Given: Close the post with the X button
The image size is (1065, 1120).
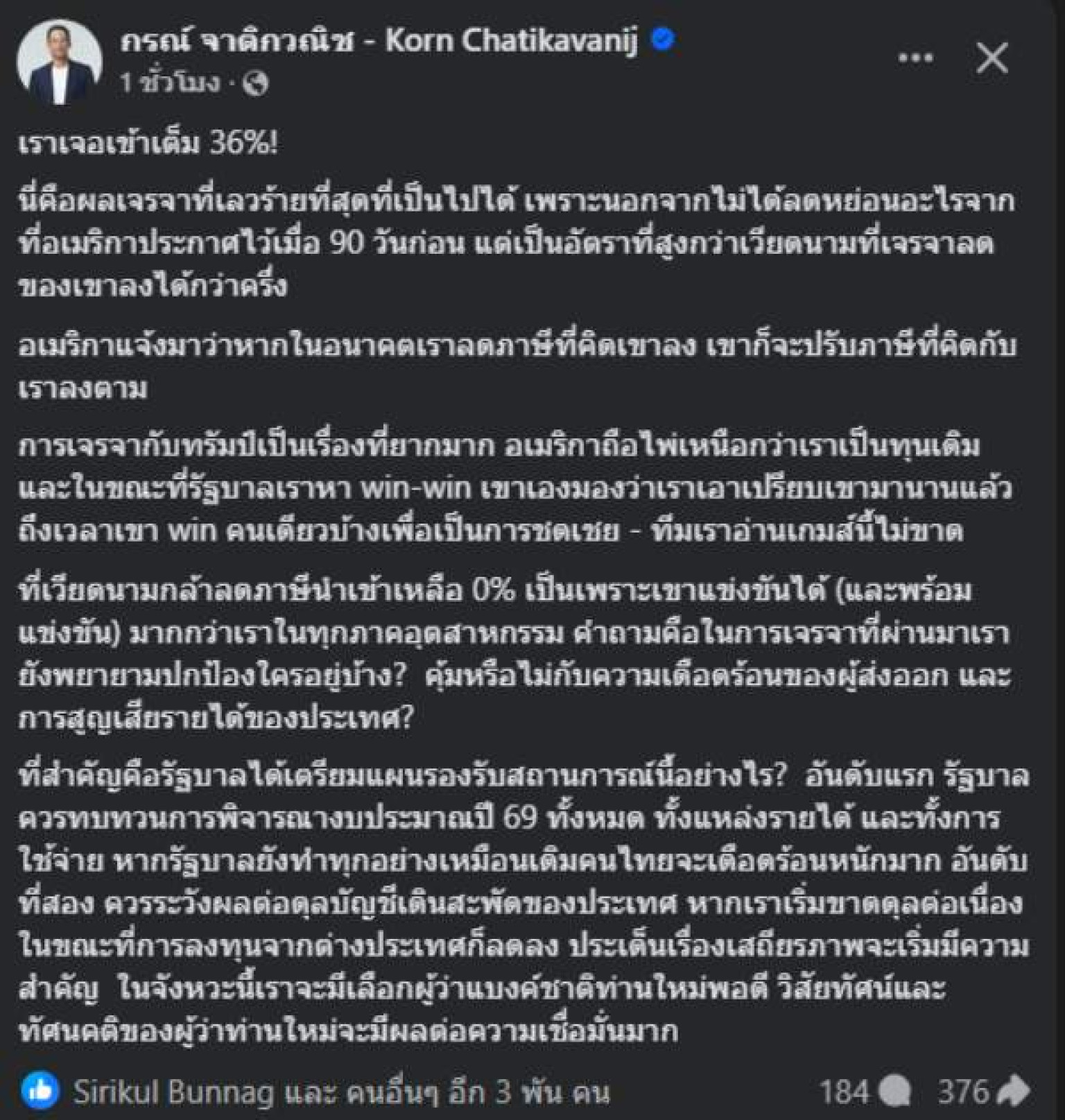Looking at the screenshot, I should [992, 58].
